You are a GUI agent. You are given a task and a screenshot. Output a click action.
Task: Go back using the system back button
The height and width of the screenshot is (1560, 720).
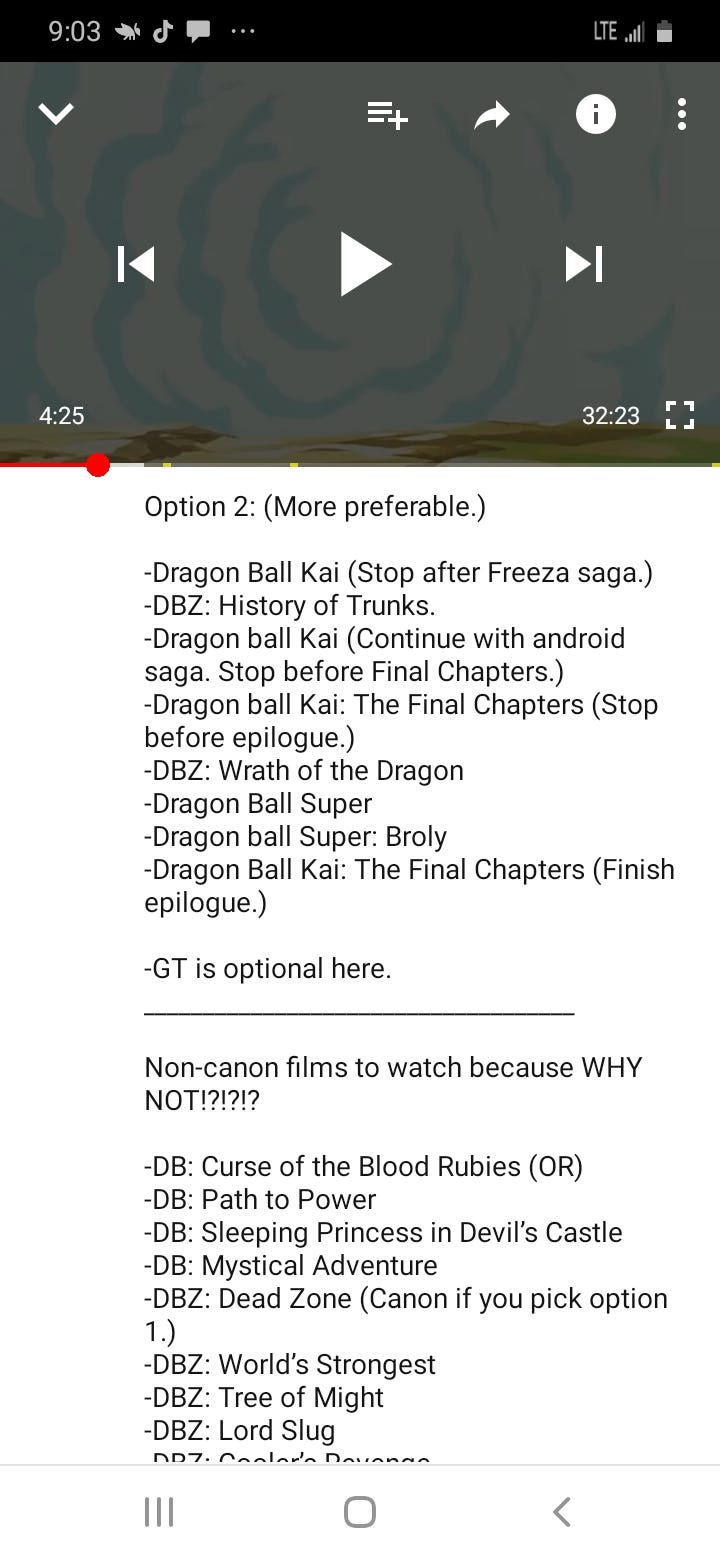click(562, 1512)
